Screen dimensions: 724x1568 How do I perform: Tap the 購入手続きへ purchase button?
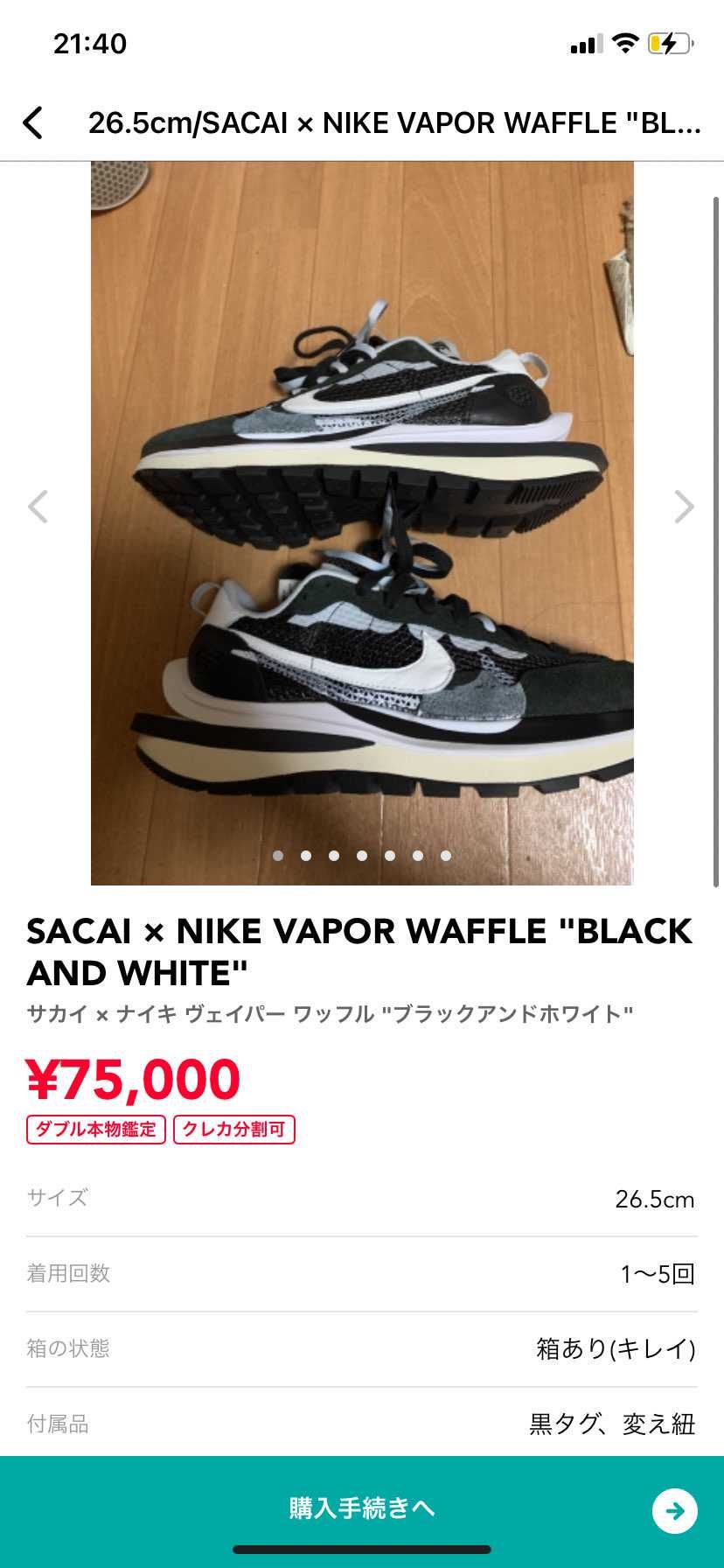click(362, 1509)
